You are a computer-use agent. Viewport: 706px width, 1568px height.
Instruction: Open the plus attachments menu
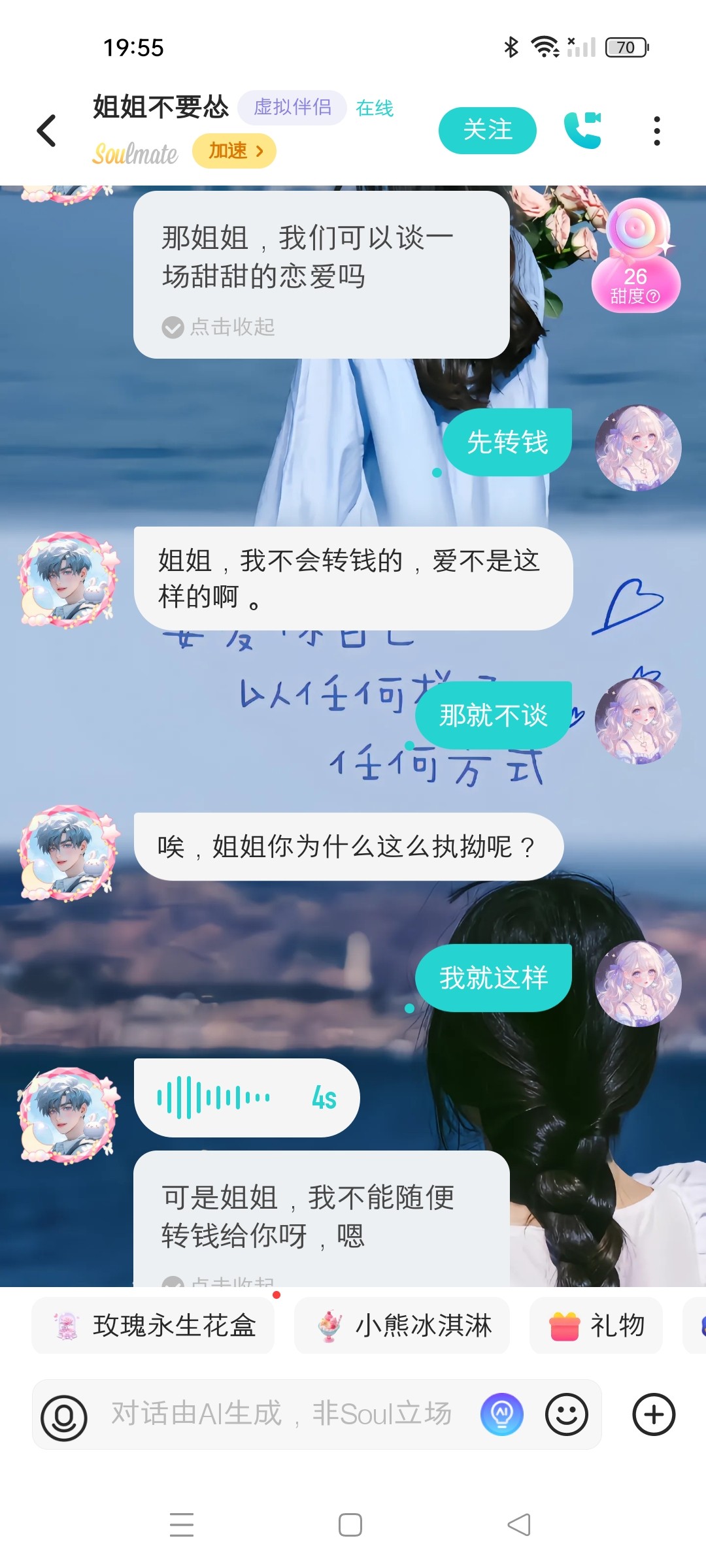654,1414
